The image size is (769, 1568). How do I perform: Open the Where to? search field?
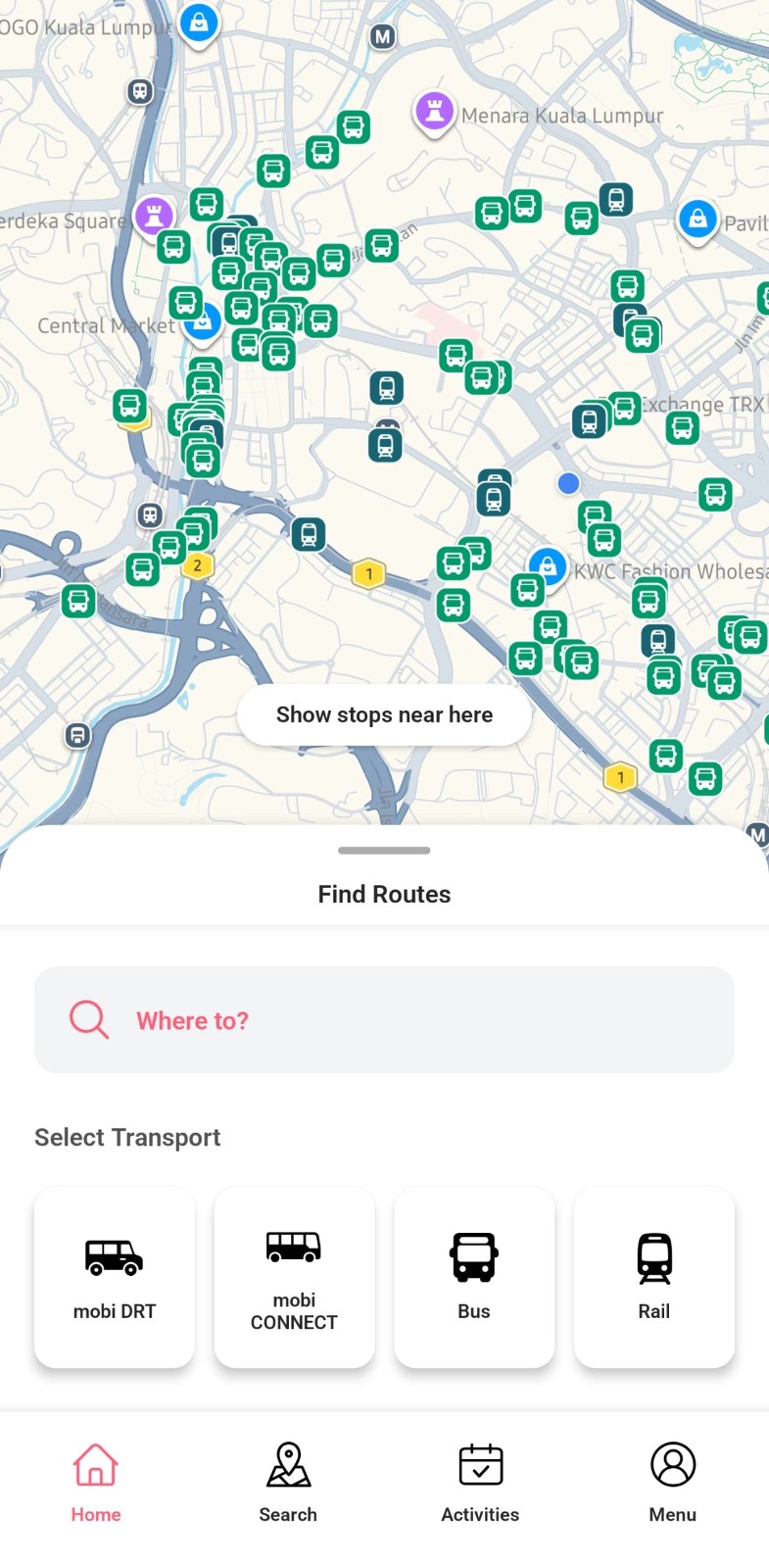(384, 1020)
